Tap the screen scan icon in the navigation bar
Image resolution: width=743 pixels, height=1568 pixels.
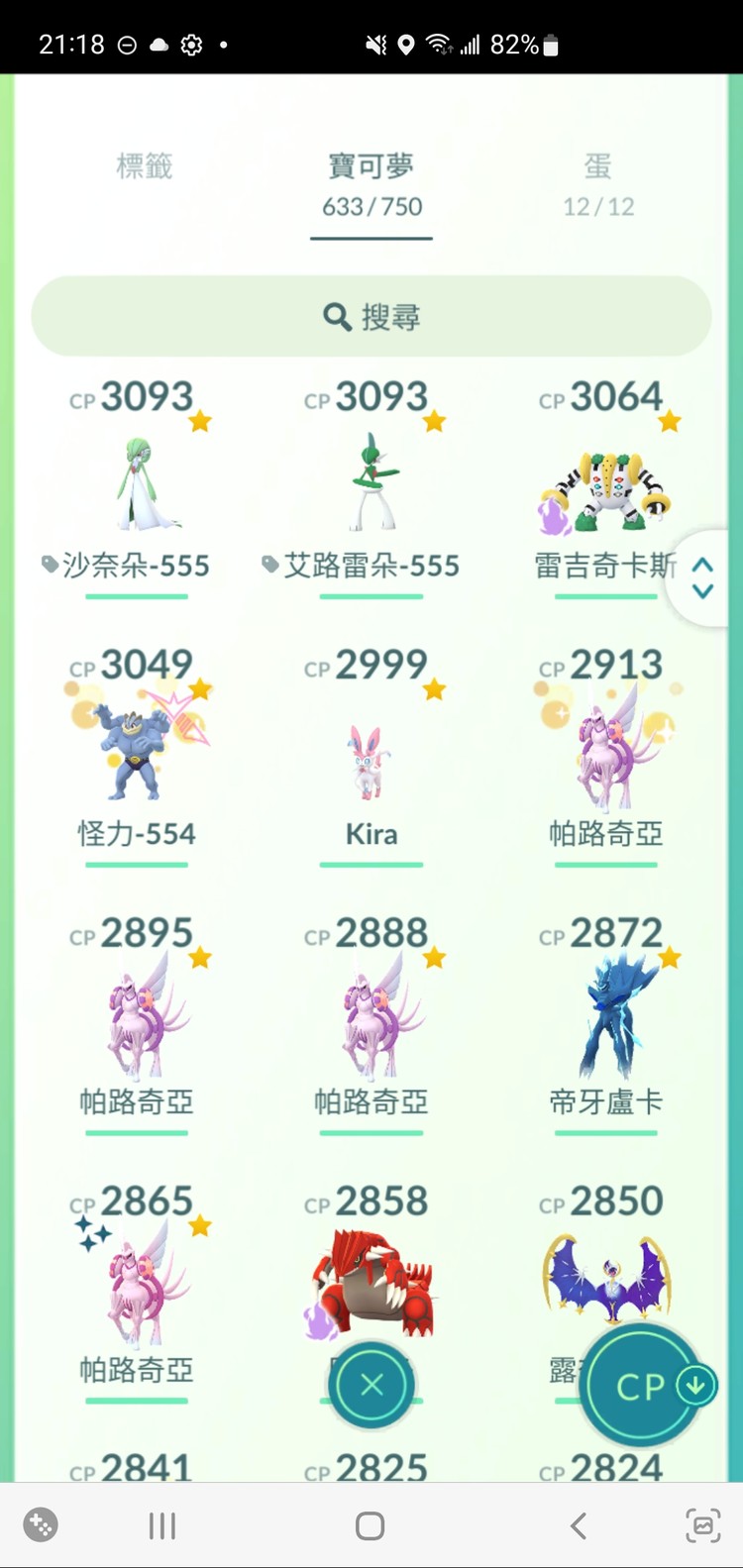[702, 1525]
